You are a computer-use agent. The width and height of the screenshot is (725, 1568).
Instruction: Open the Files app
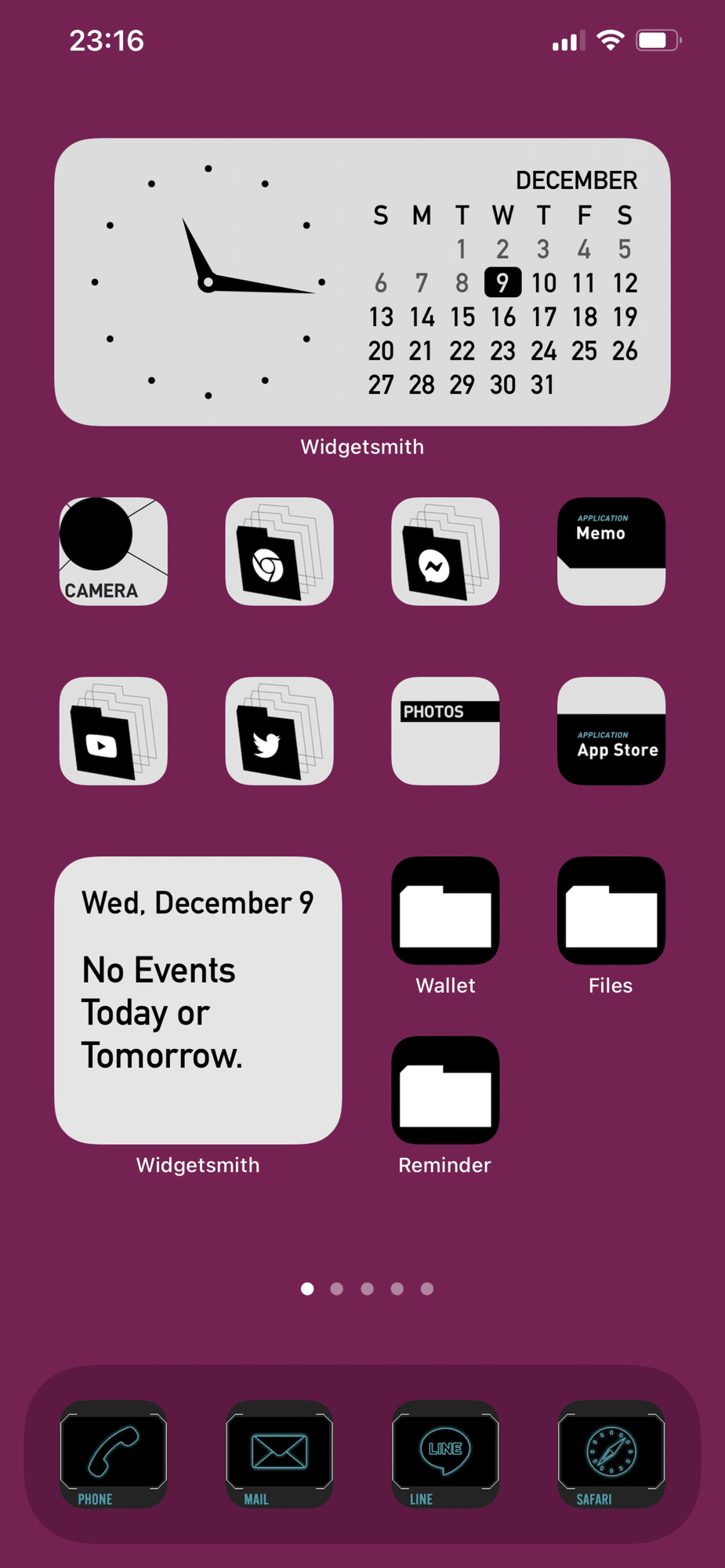(x=611, y=910)
